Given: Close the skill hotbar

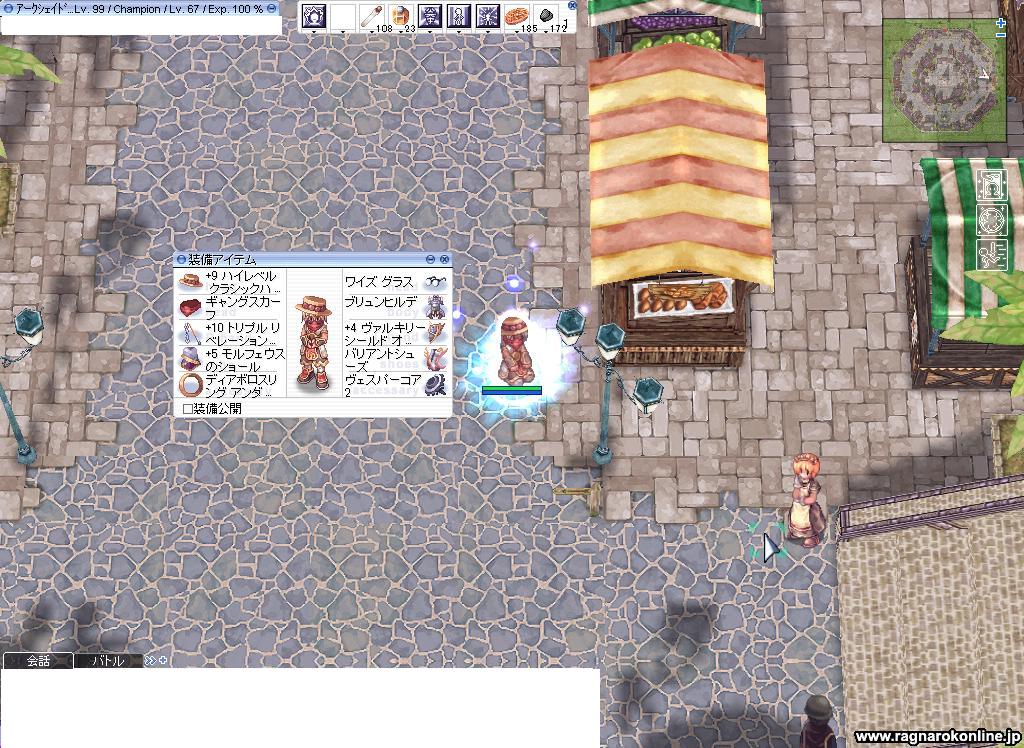Looking at the screenshot, I should [572, 5].
